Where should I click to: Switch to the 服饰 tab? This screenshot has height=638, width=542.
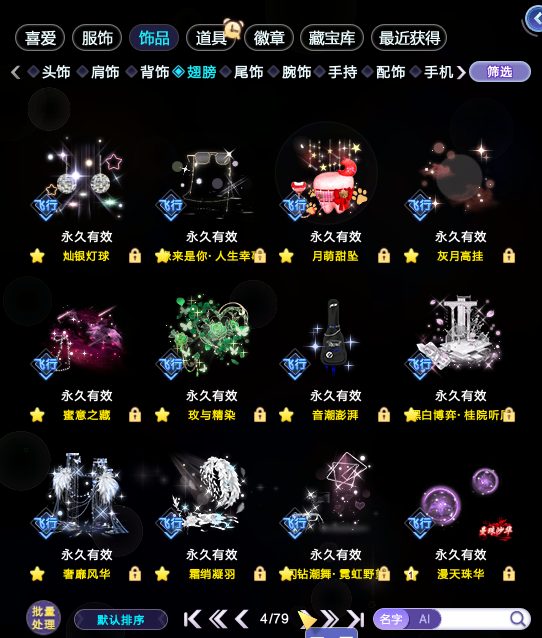tap(97, 38)
